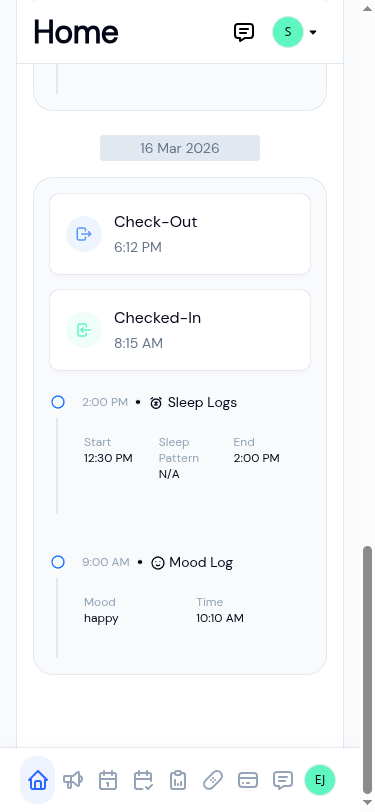Tap the Sleep Logs timeline marker
375x812 pixels.
[58, 402]
